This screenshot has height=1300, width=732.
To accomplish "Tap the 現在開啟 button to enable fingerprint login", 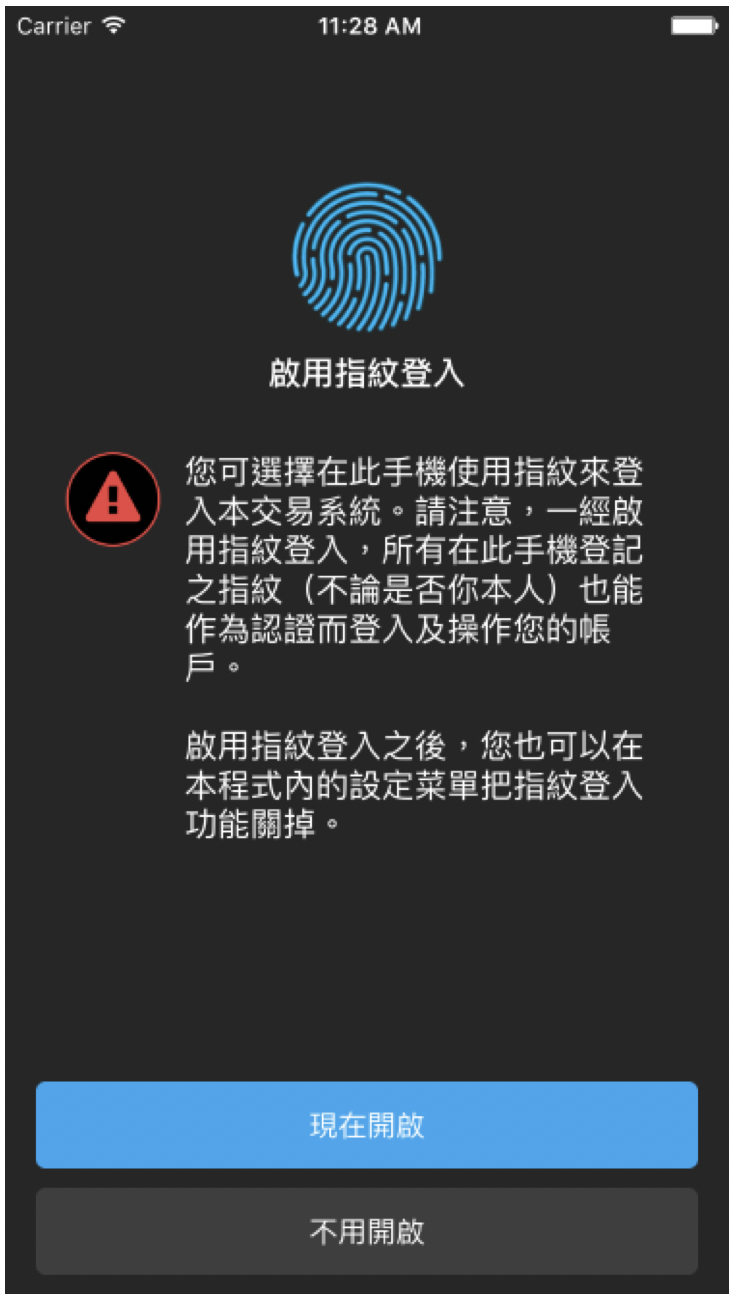I will pos(366,1125).
